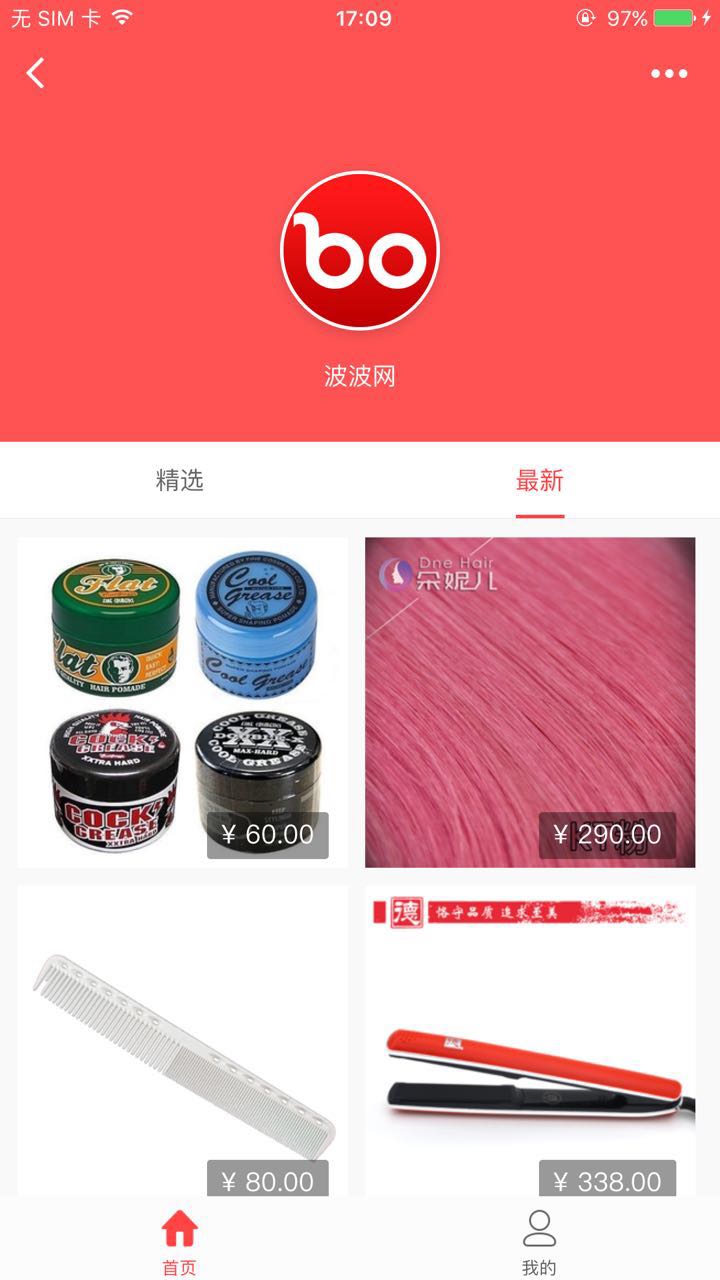This screenshot has width=720, height=1280.
Task: Switch to the 精选 tab
Action: tap(180, 481)
